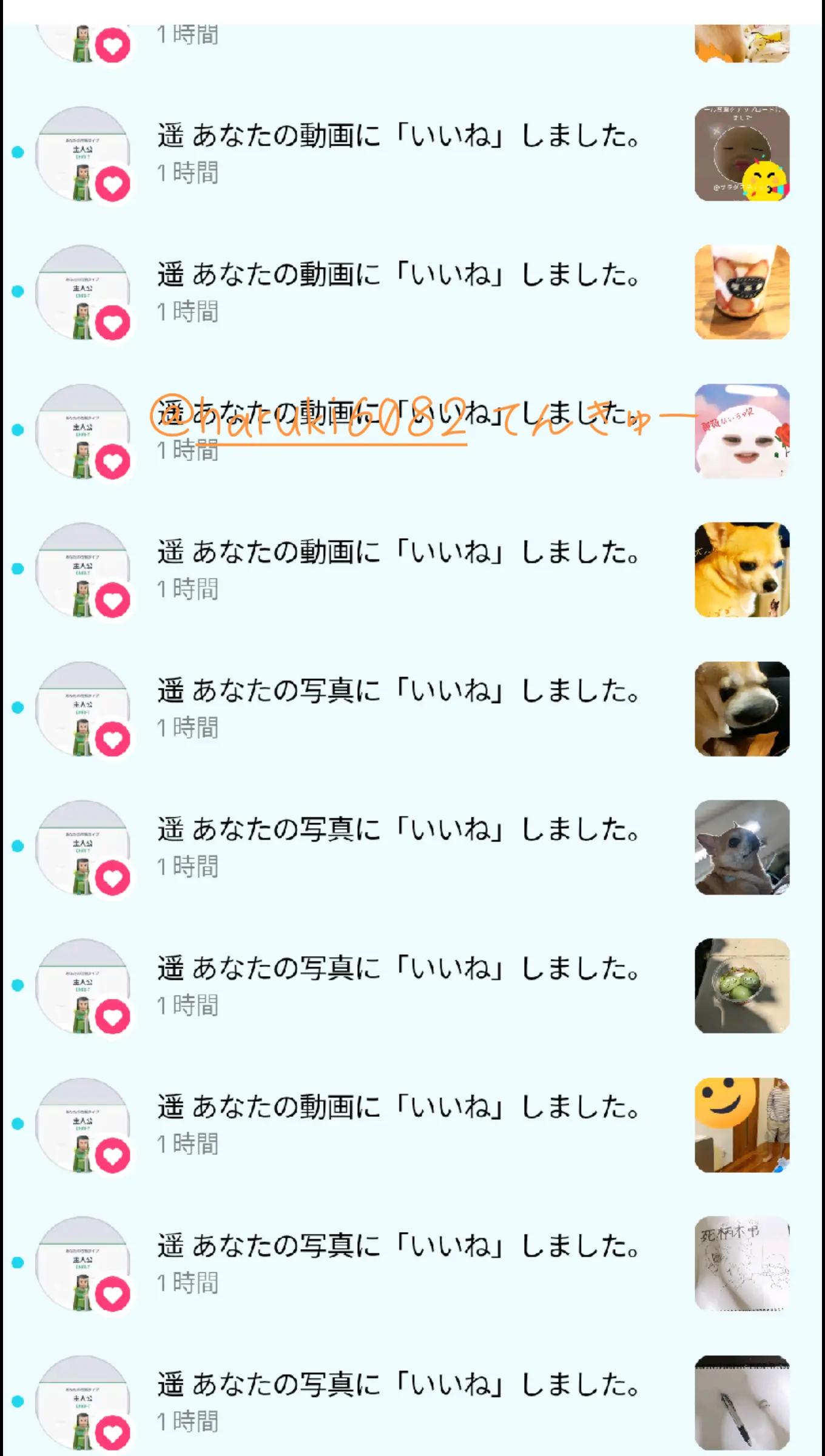Open the 死柄木弔 sketch photo thumbnail
This screenshot has width=825, height=1456.
tap(742, 1264)
